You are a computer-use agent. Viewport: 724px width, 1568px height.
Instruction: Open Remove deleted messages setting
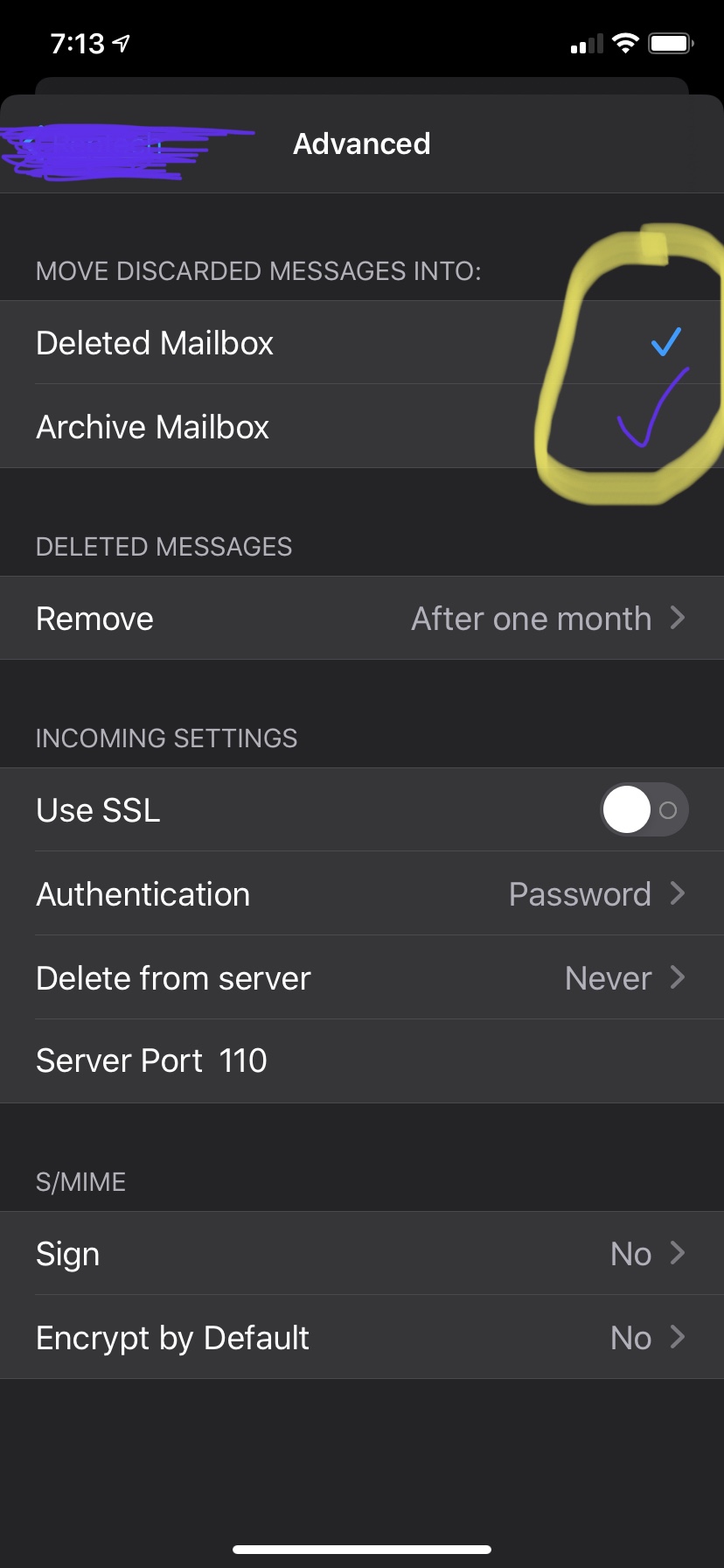(x=362, y=619)
